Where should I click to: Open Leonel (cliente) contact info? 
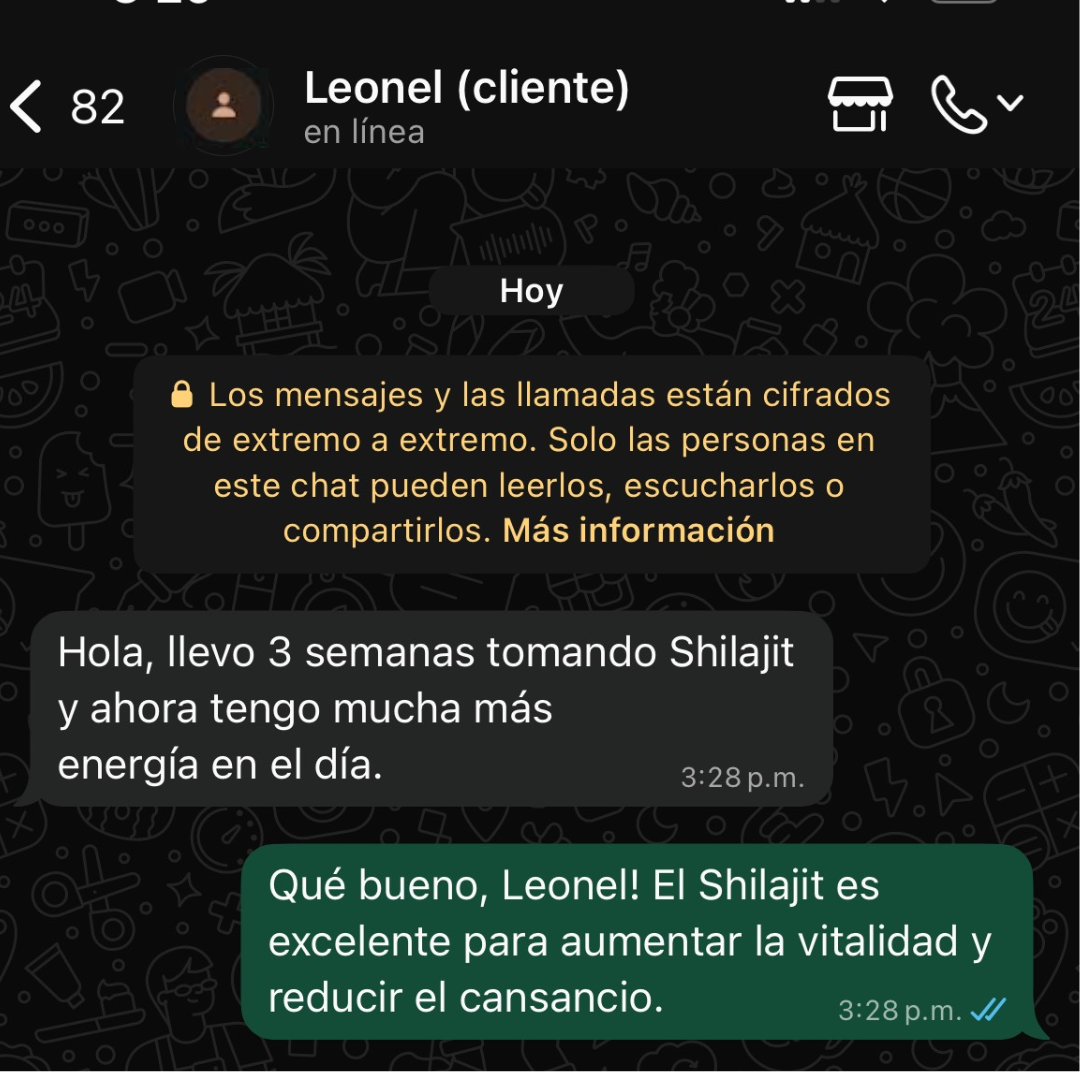click(x=466, y=89)
